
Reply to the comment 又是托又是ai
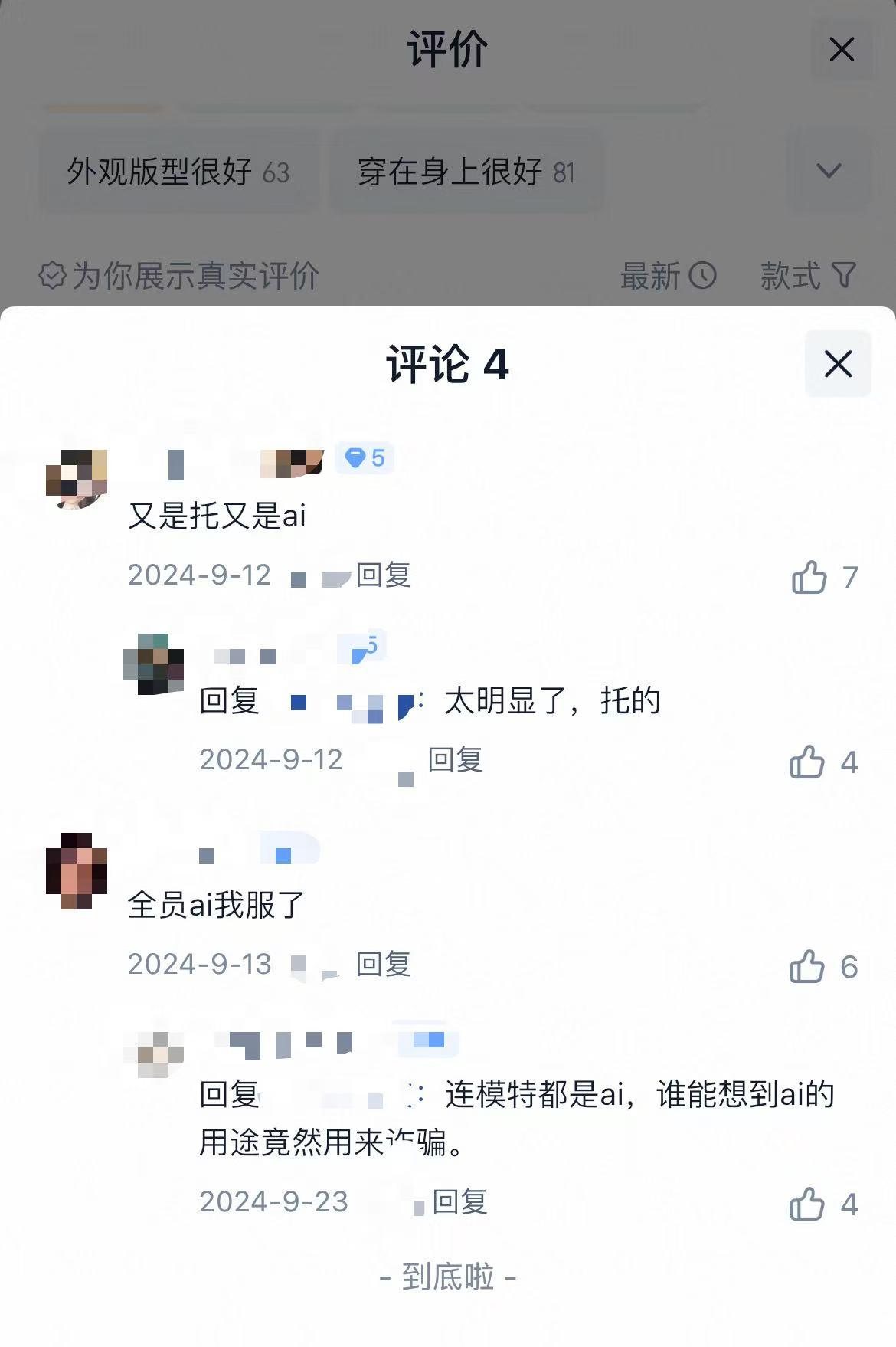(384, 575)
